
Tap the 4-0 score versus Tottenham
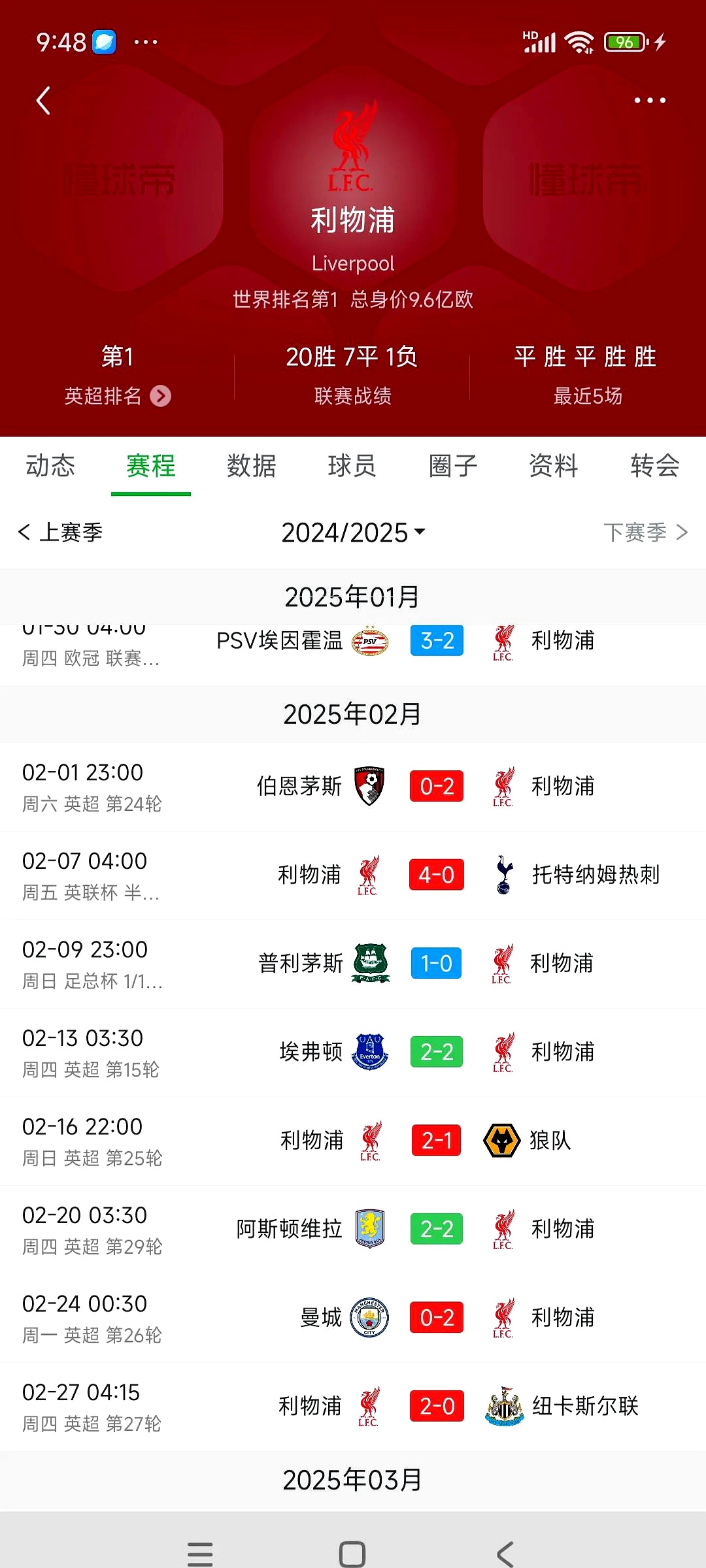pyautogui.click(x=436, y=875)
